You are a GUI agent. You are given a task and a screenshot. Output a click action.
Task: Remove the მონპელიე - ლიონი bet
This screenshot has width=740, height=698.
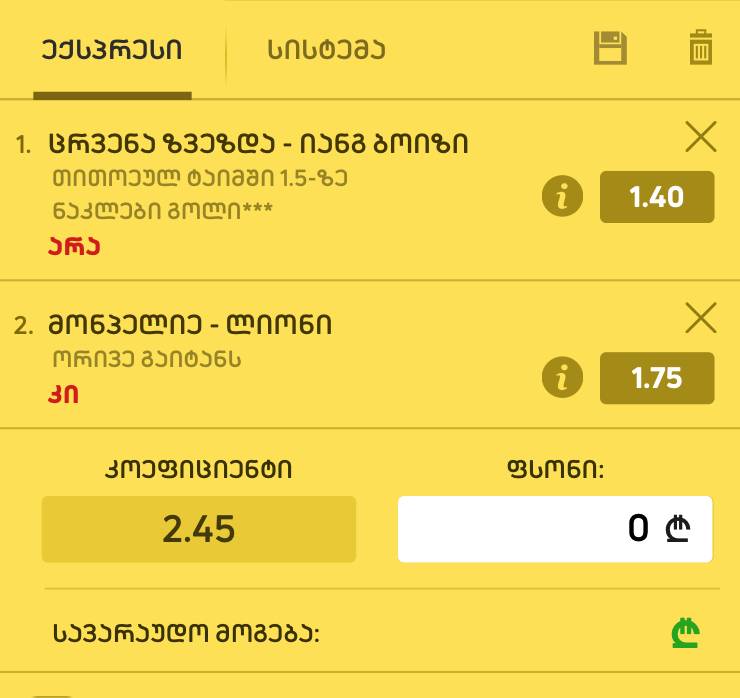(x=701, y=319)
